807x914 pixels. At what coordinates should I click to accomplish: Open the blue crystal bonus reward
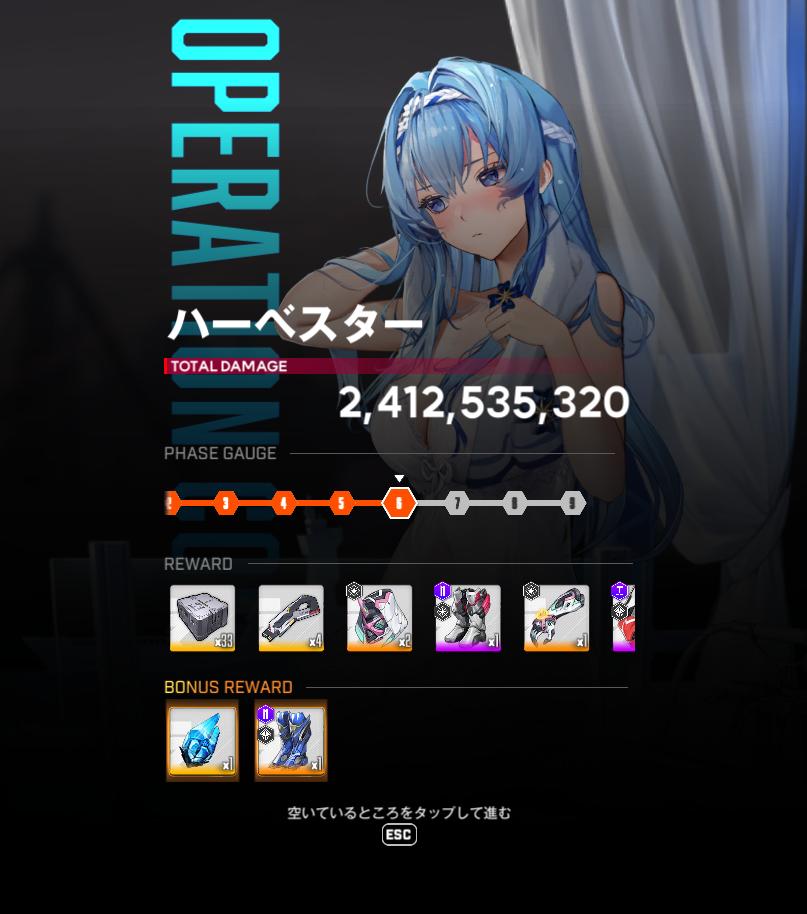coord(203,741)
